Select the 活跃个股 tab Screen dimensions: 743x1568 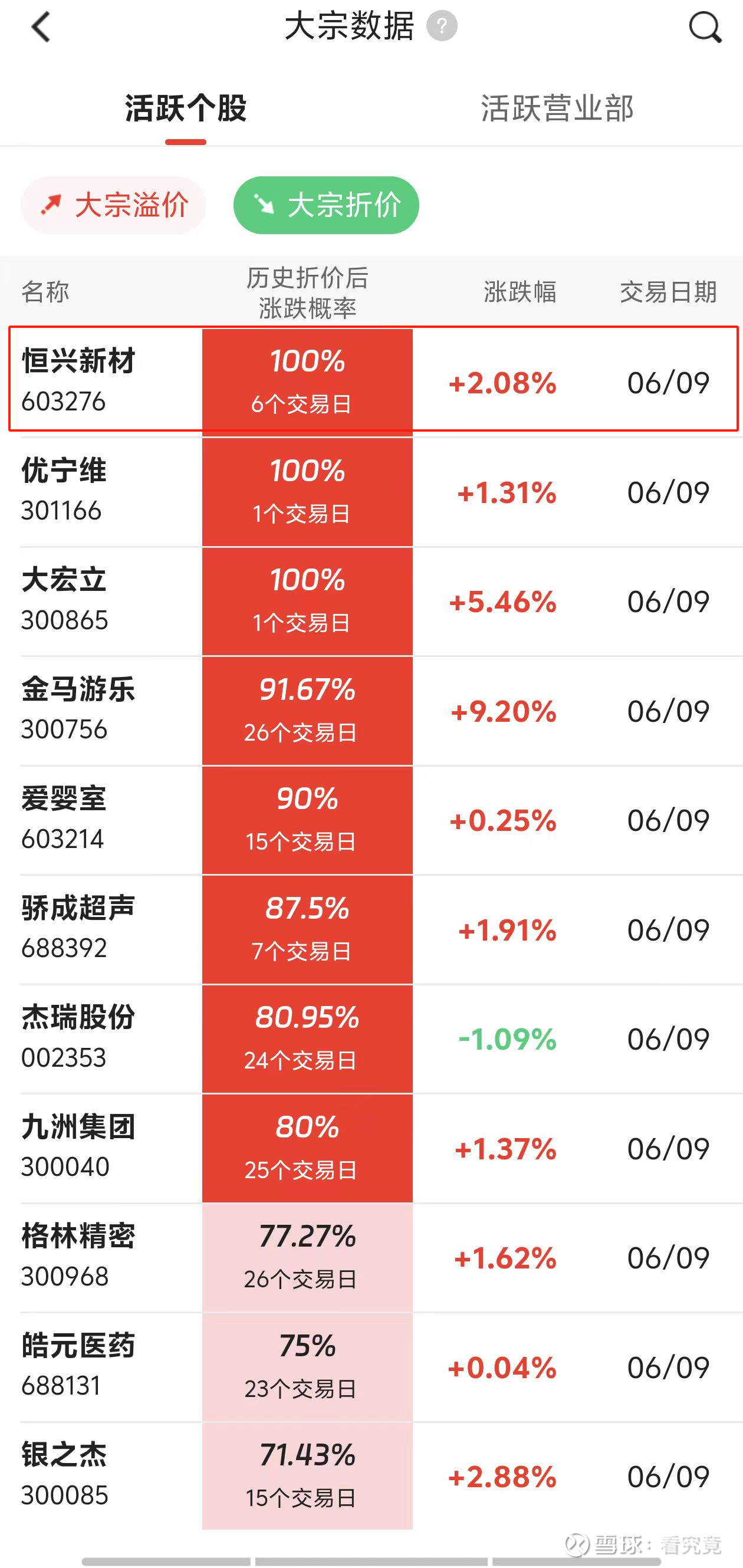[x=186, y=109]
